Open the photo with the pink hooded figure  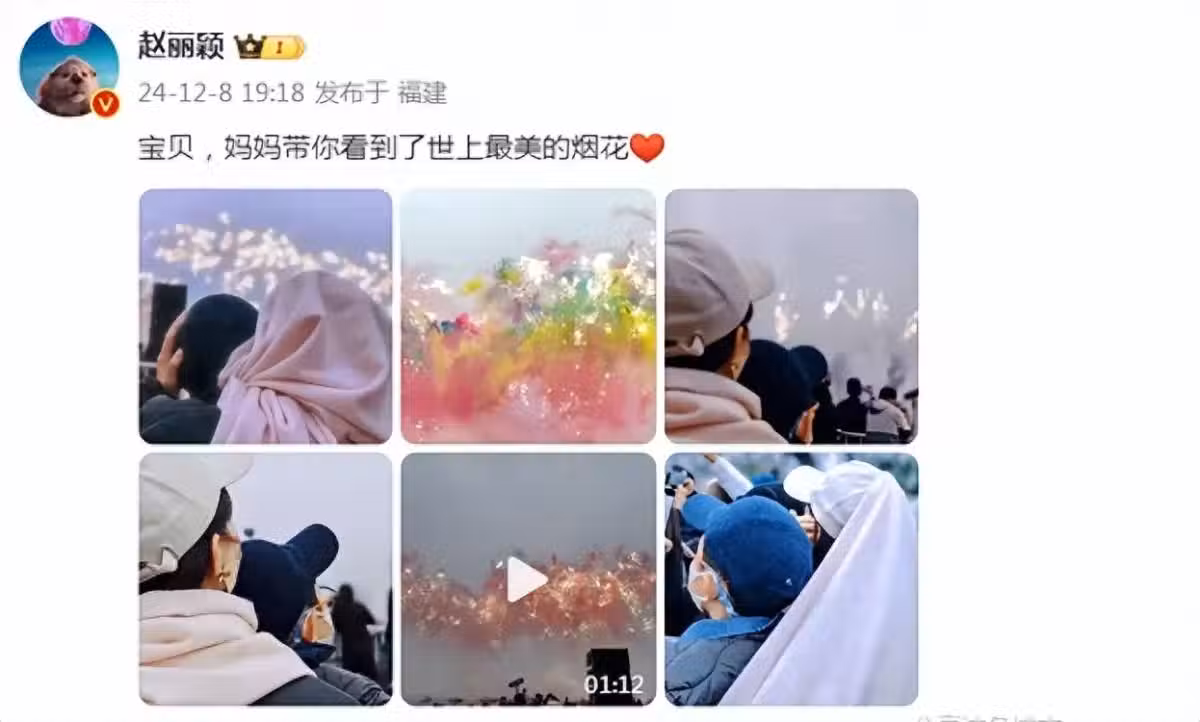click(x=265, y=316)
